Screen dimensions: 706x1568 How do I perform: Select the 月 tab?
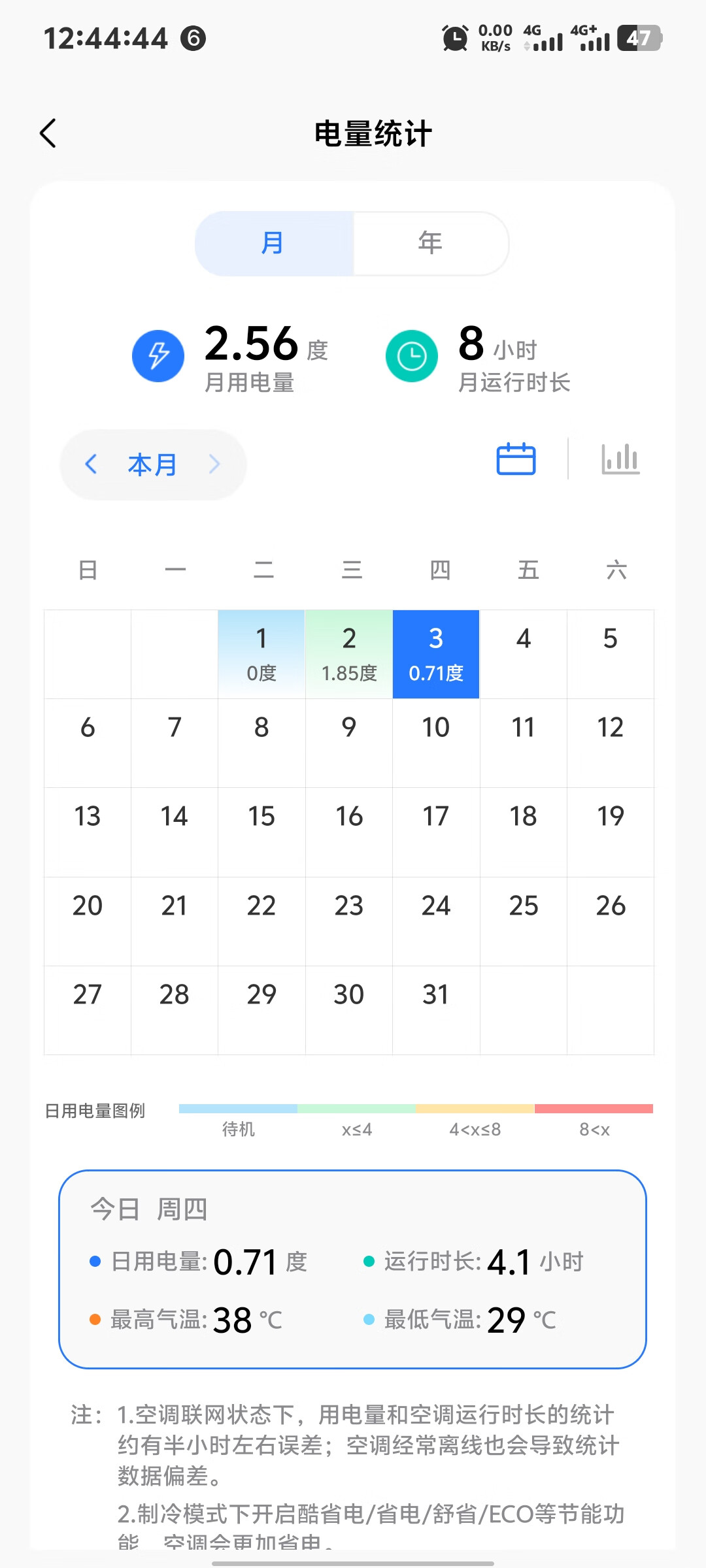[x=273, y=243]
